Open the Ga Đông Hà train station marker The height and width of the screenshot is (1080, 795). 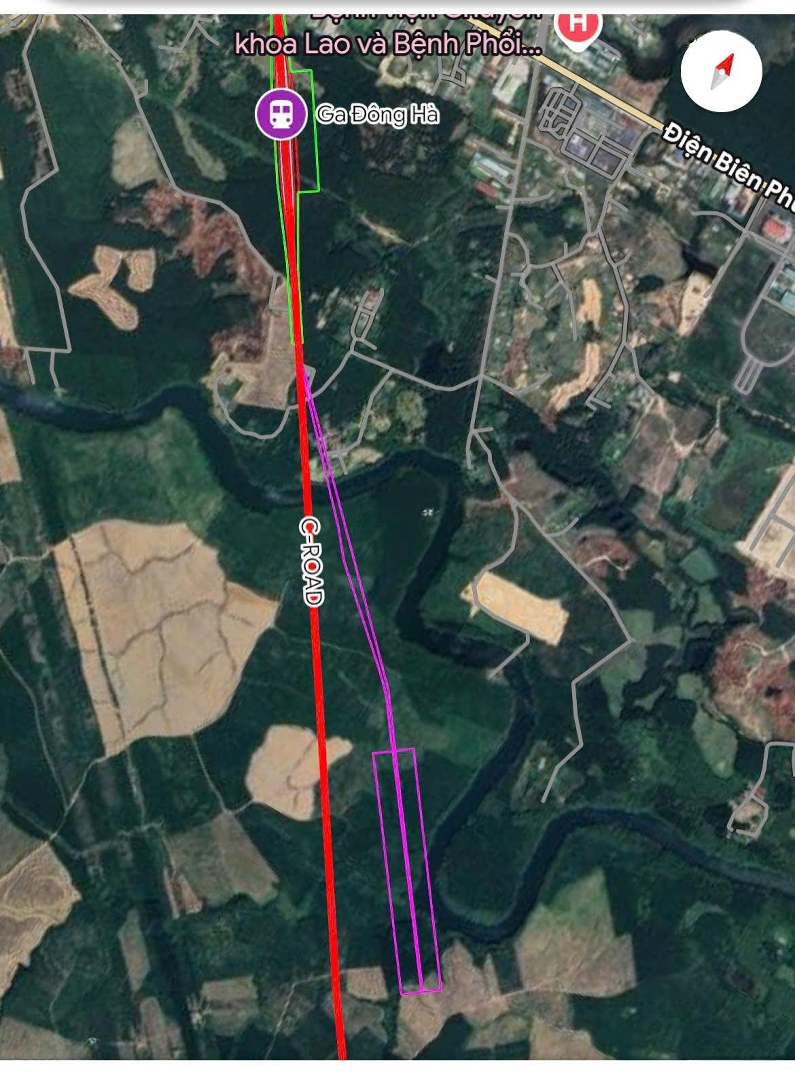[281, 114]
